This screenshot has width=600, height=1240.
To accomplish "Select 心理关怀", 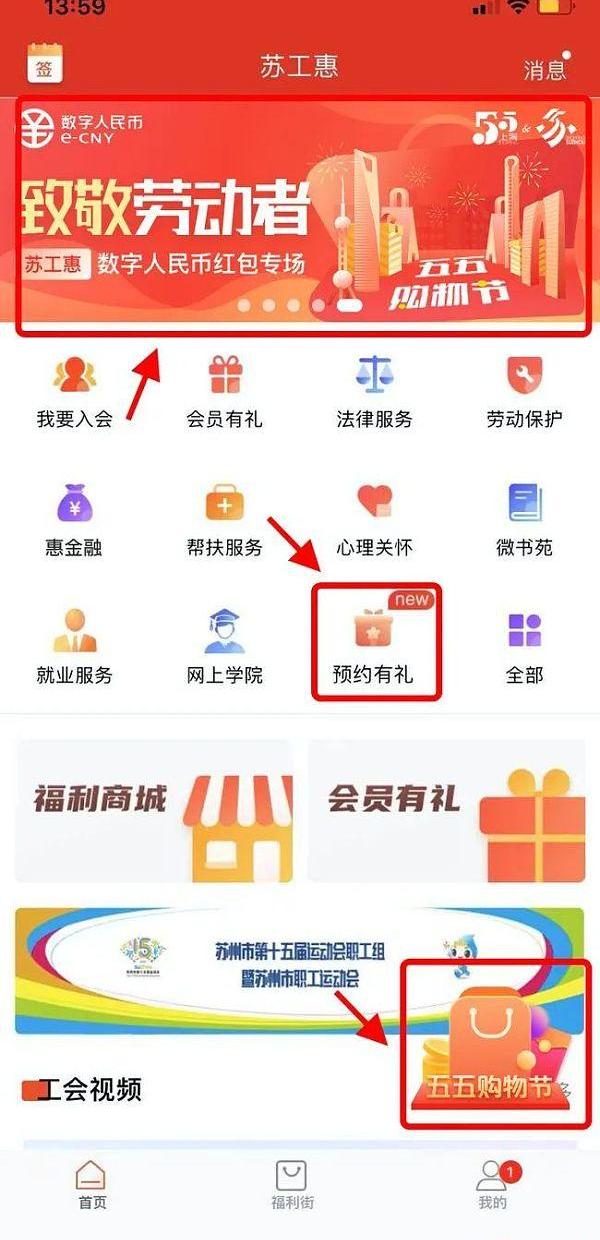I will pyautogui.click(x=375, y=520).
